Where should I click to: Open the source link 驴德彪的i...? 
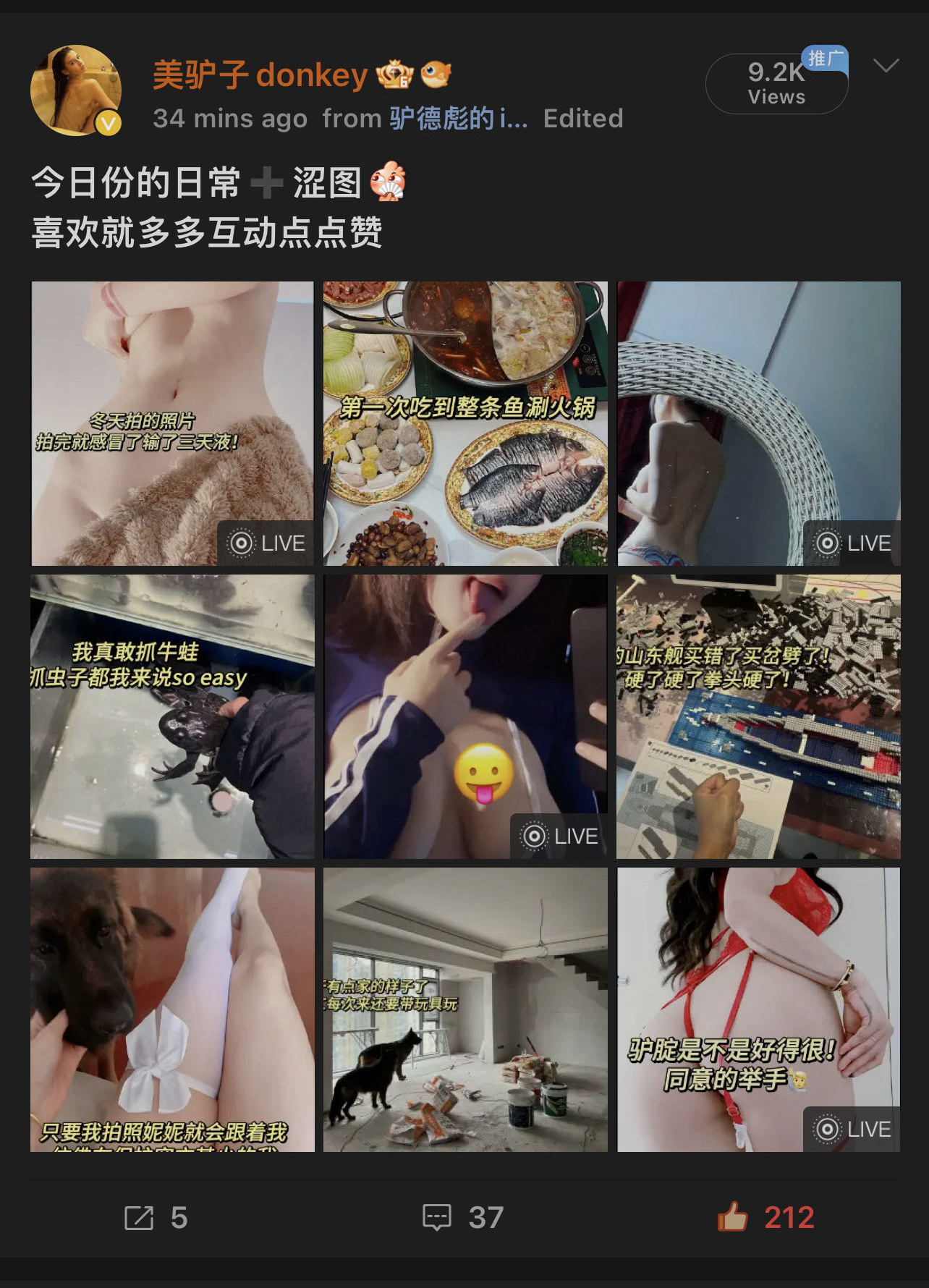(x=458, y=119)
